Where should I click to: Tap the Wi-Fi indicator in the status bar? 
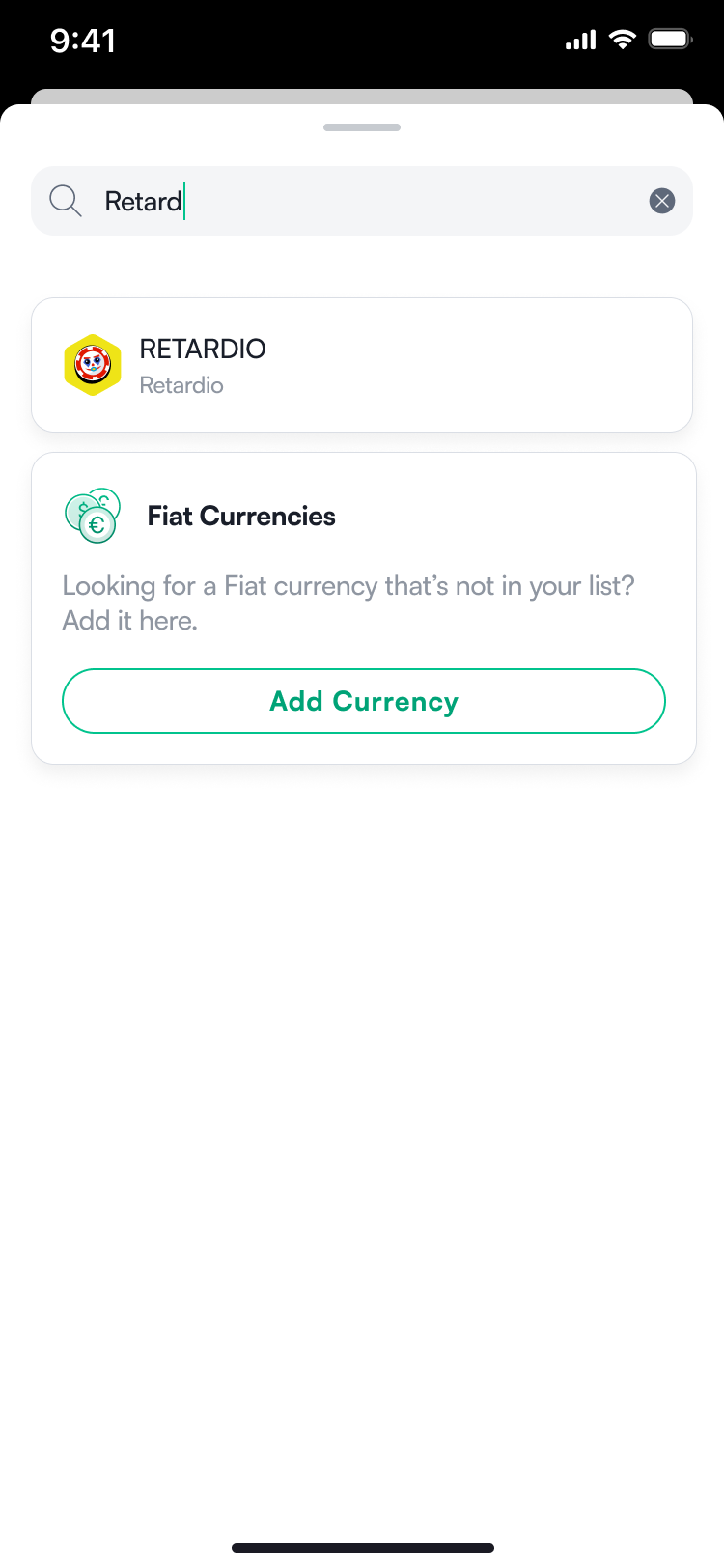pos(622,40)
